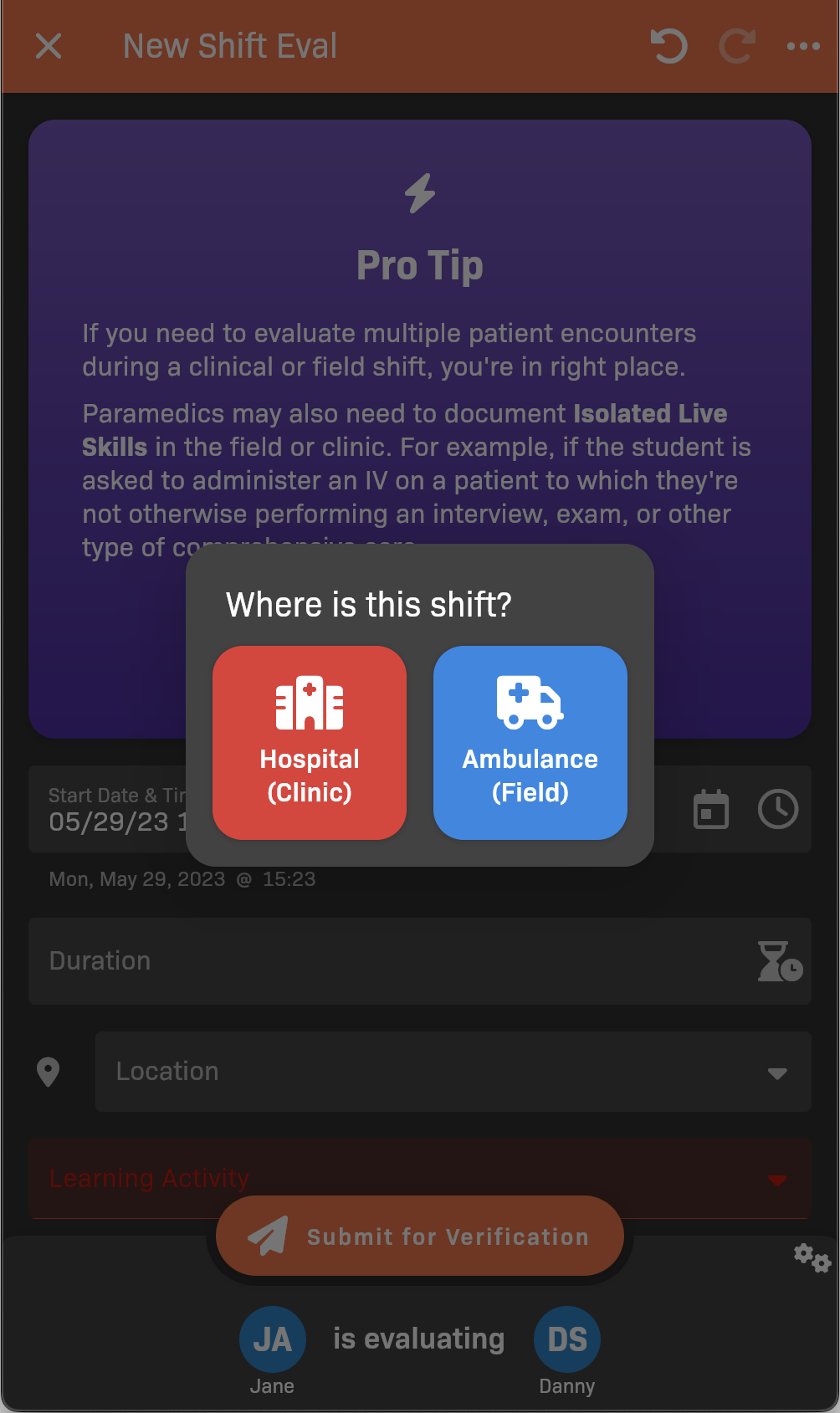Choose Ambulance (Field) for this shift
The width and height of the screenshot is (840, 1413).
coord(530,742)
